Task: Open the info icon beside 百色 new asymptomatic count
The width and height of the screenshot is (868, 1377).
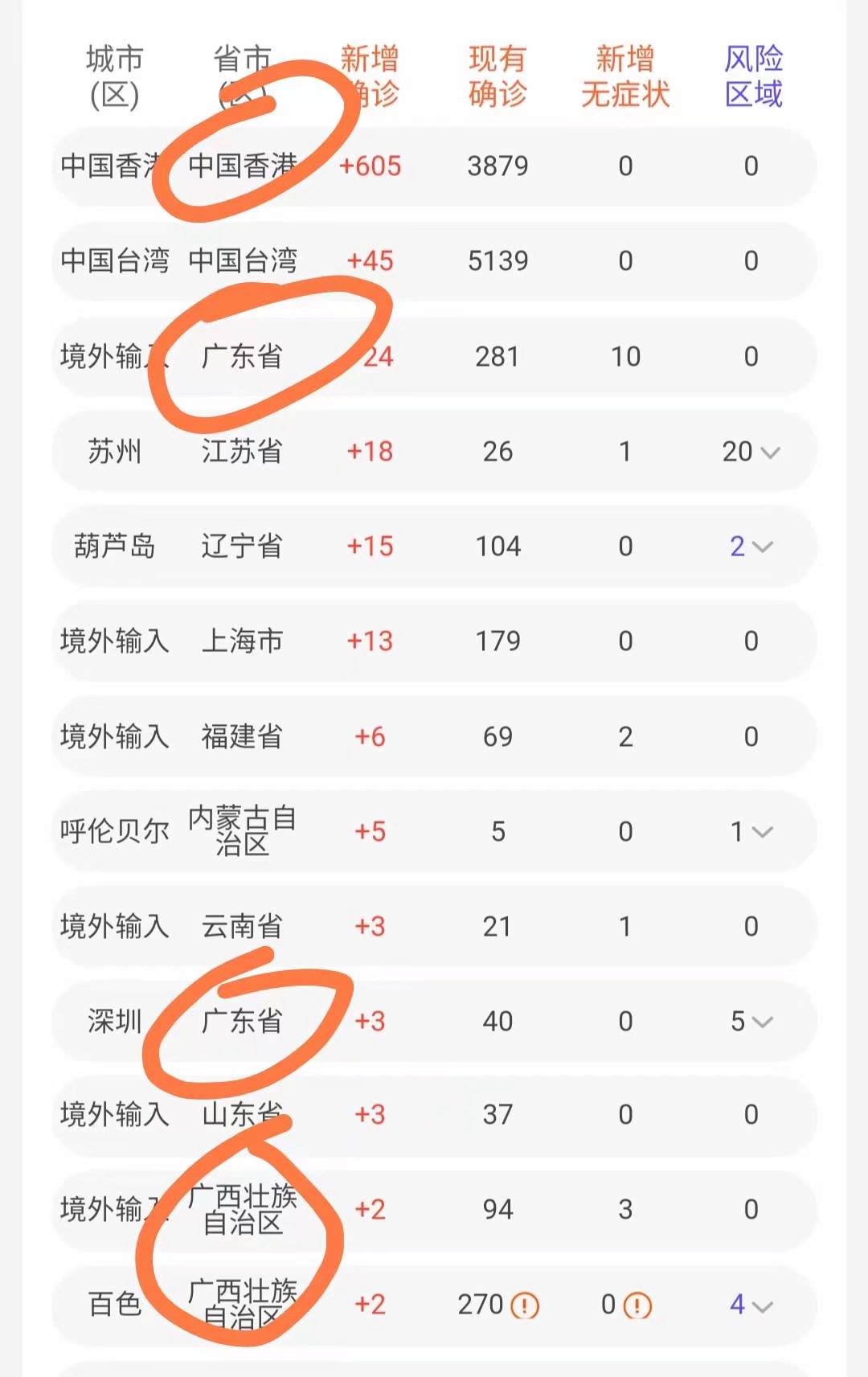Action: pos(638,1305)
